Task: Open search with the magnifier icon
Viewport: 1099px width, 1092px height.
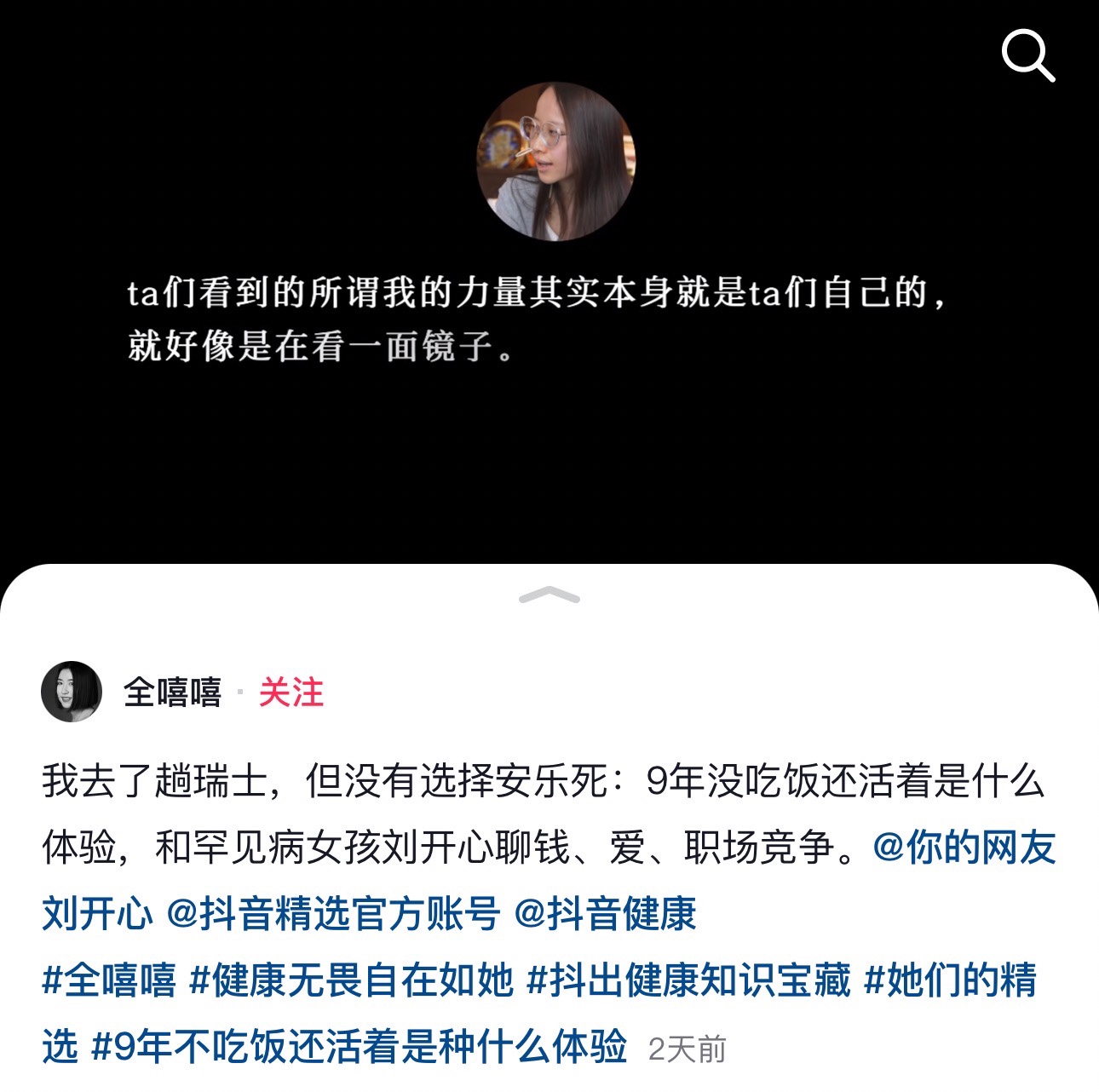Action: pos(1027,55)
